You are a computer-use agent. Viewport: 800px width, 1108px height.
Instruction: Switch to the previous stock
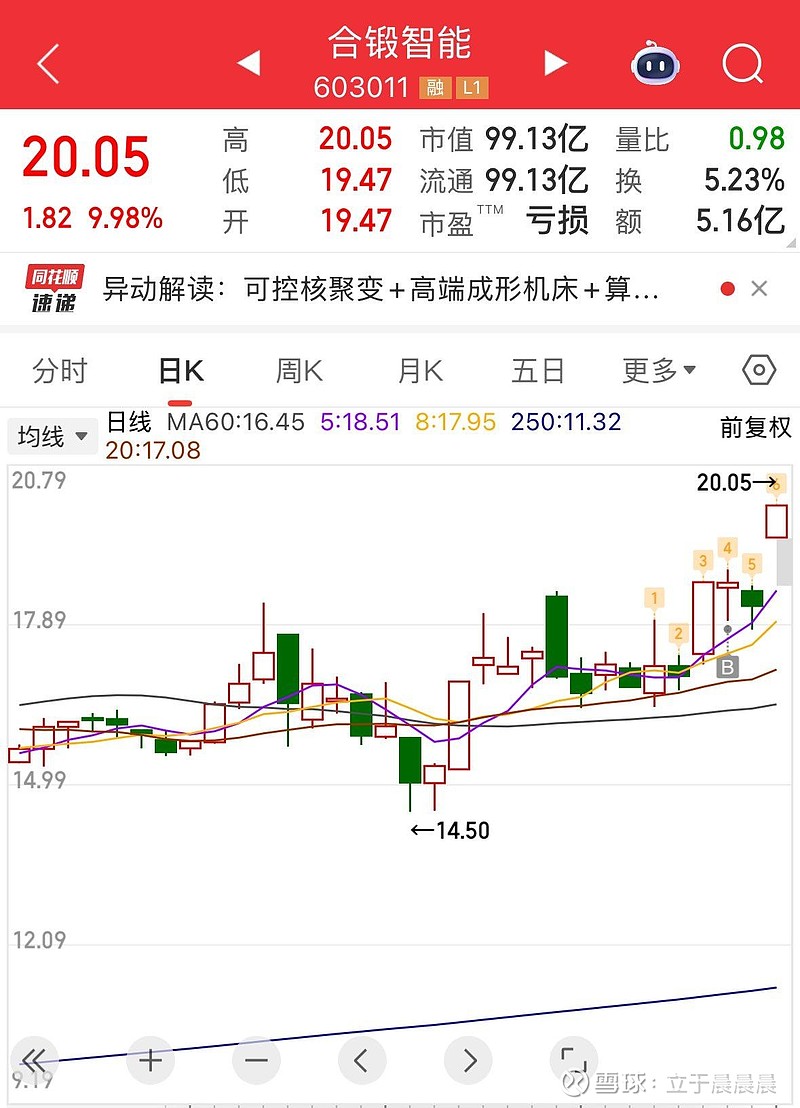[249, 64]
